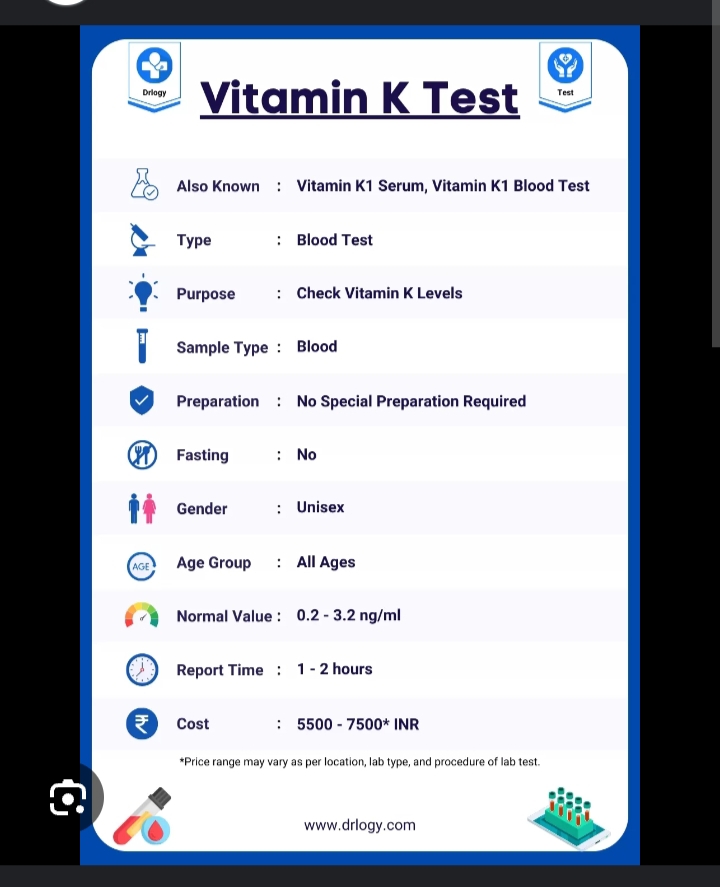Search this image with Google Lens

point(68,797)
